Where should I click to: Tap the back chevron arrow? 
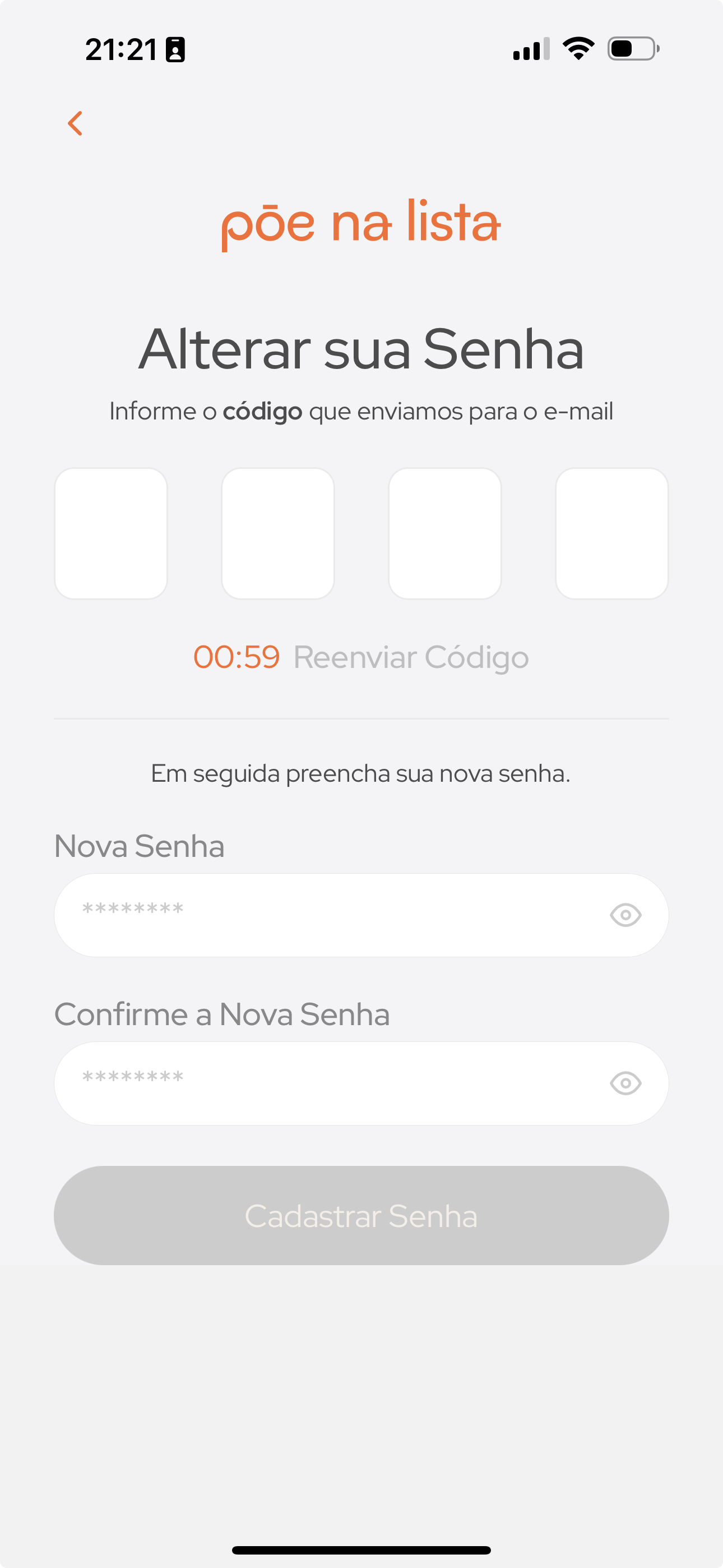pyautogui.click(x=76, y=123)
